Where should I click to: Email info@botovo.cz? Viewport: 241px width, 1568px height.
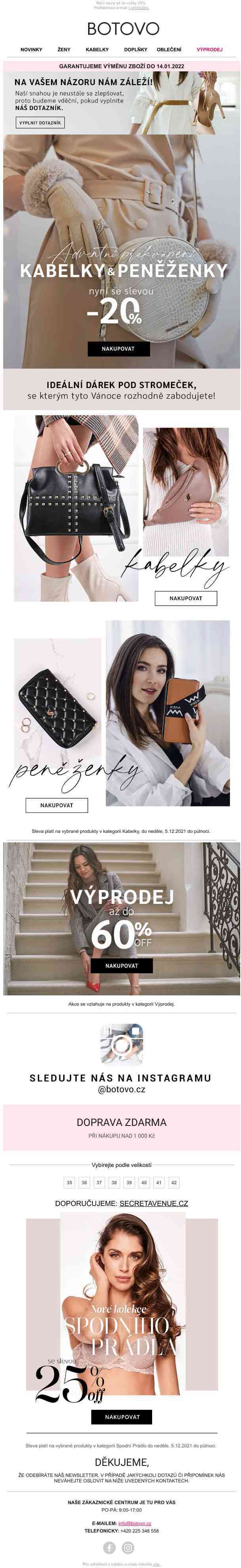click(135, 1522)
